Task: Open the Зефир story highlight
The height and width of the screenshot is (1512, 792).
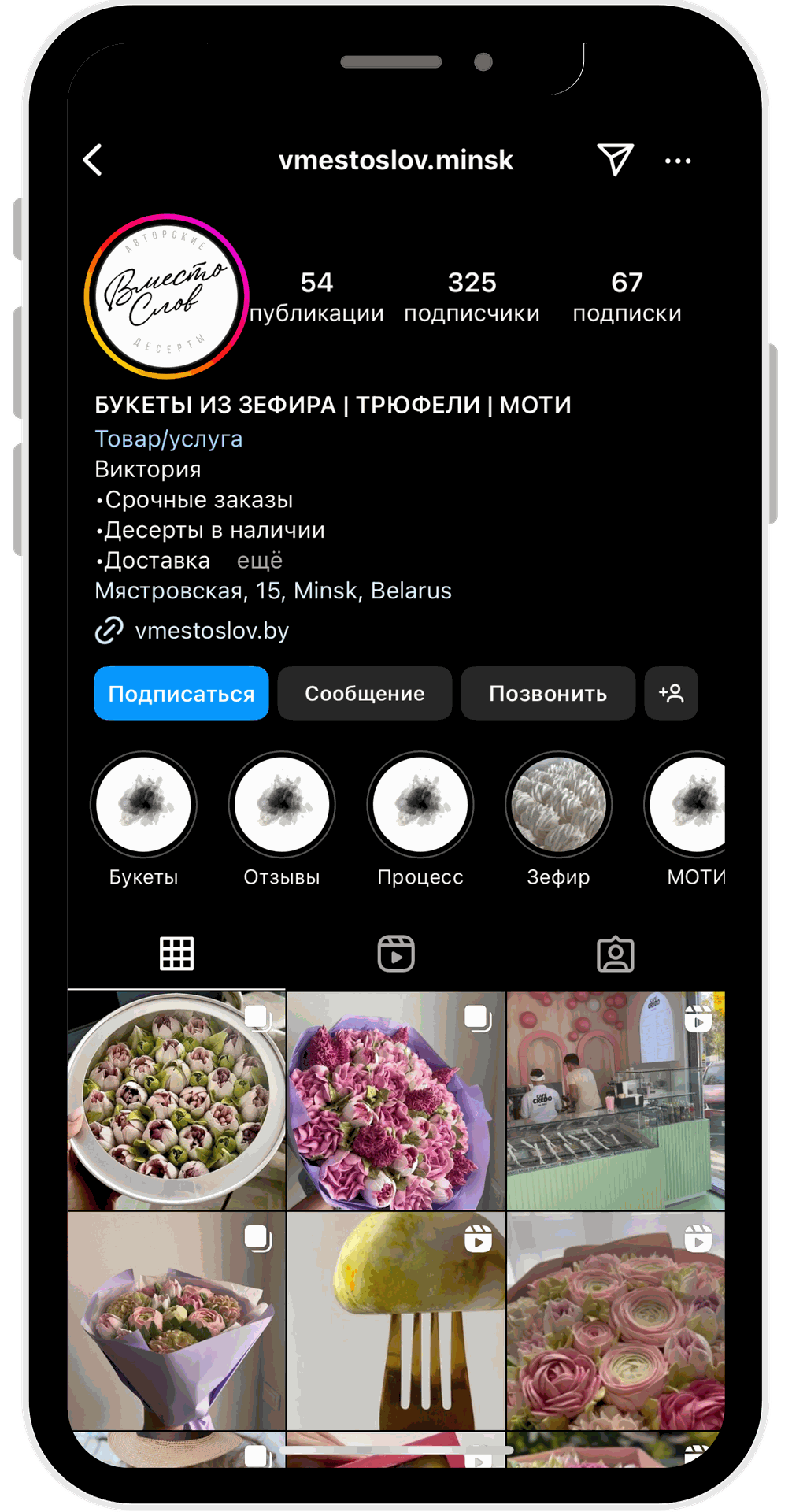Action: (x=558, y=805)
